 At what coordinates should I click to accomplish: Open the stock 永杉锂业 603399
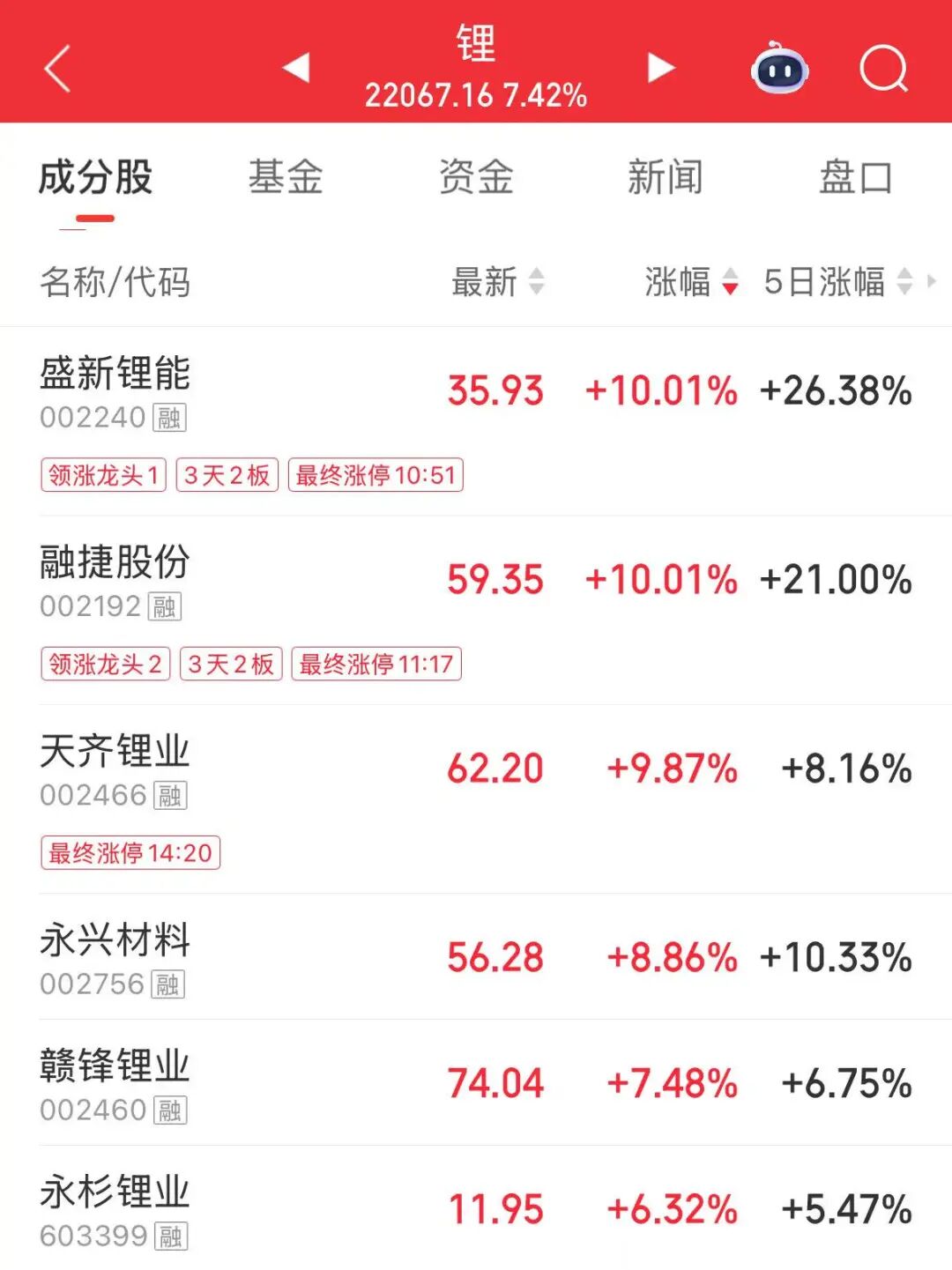(x=115, y=1210)
